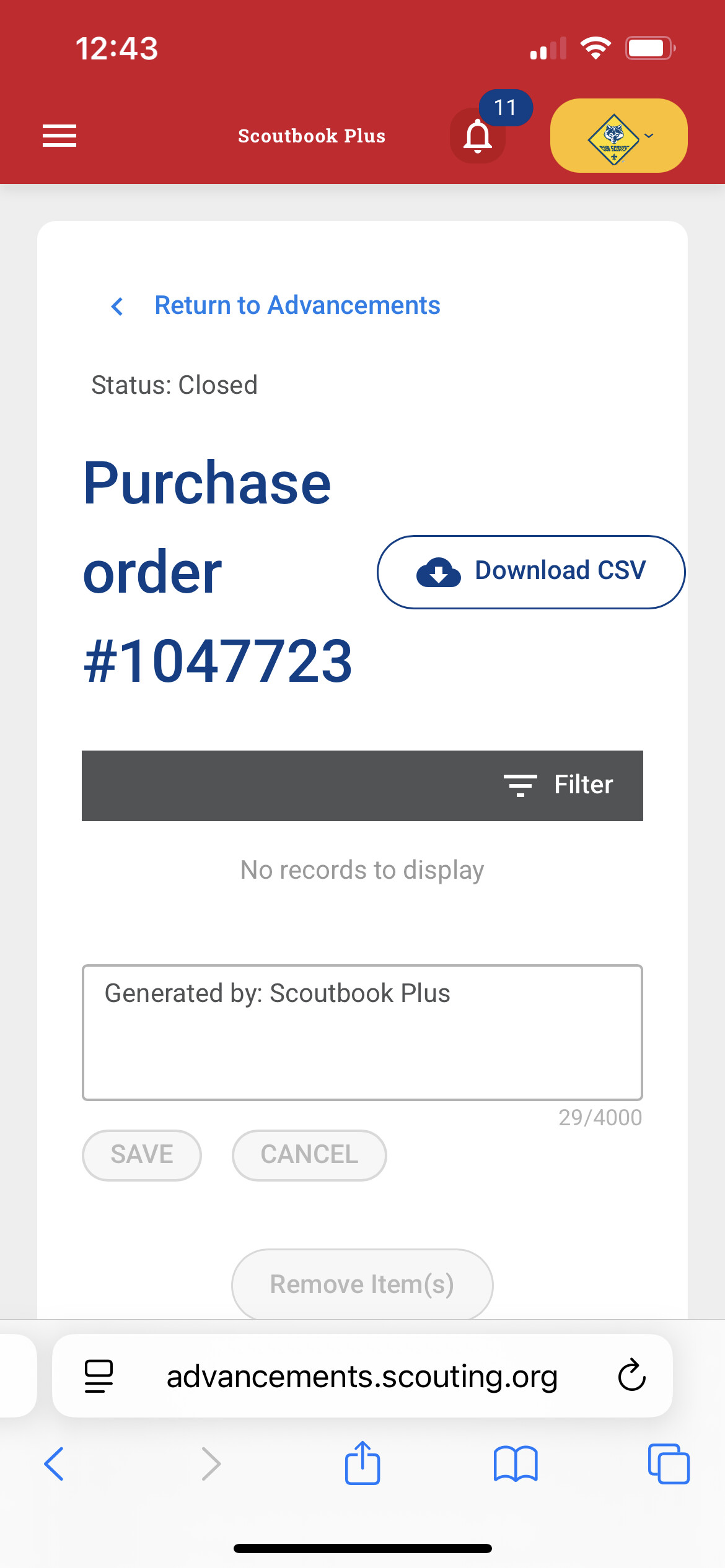Open the hamburger navigation menu
This screenshot has height=1568, width=725.
(59, 136)
